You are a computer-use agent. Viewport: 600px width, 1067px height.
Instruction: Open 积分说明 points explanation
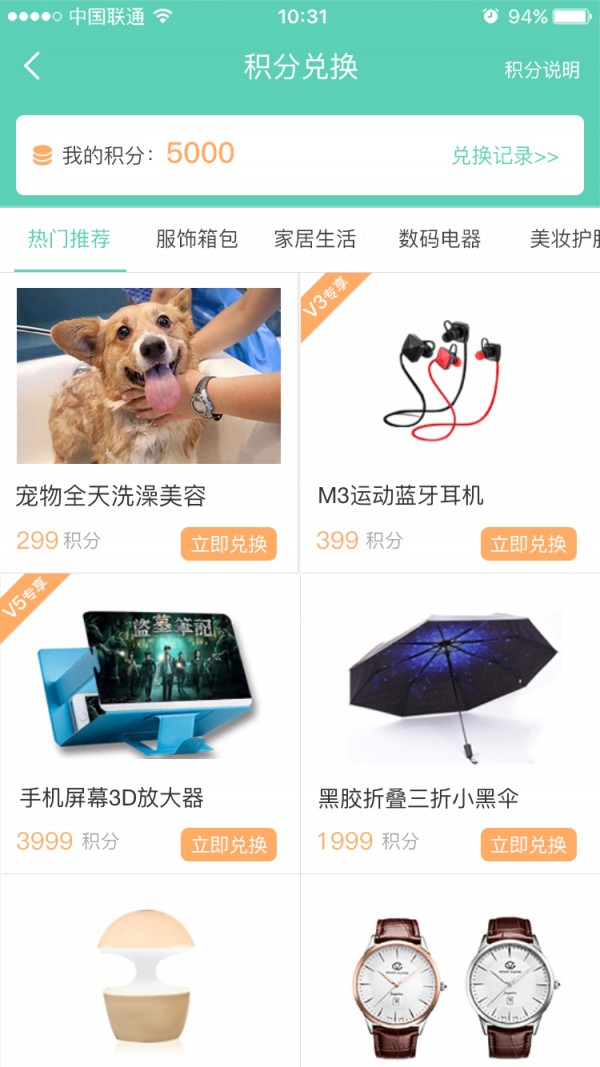(x=541, y=70)
